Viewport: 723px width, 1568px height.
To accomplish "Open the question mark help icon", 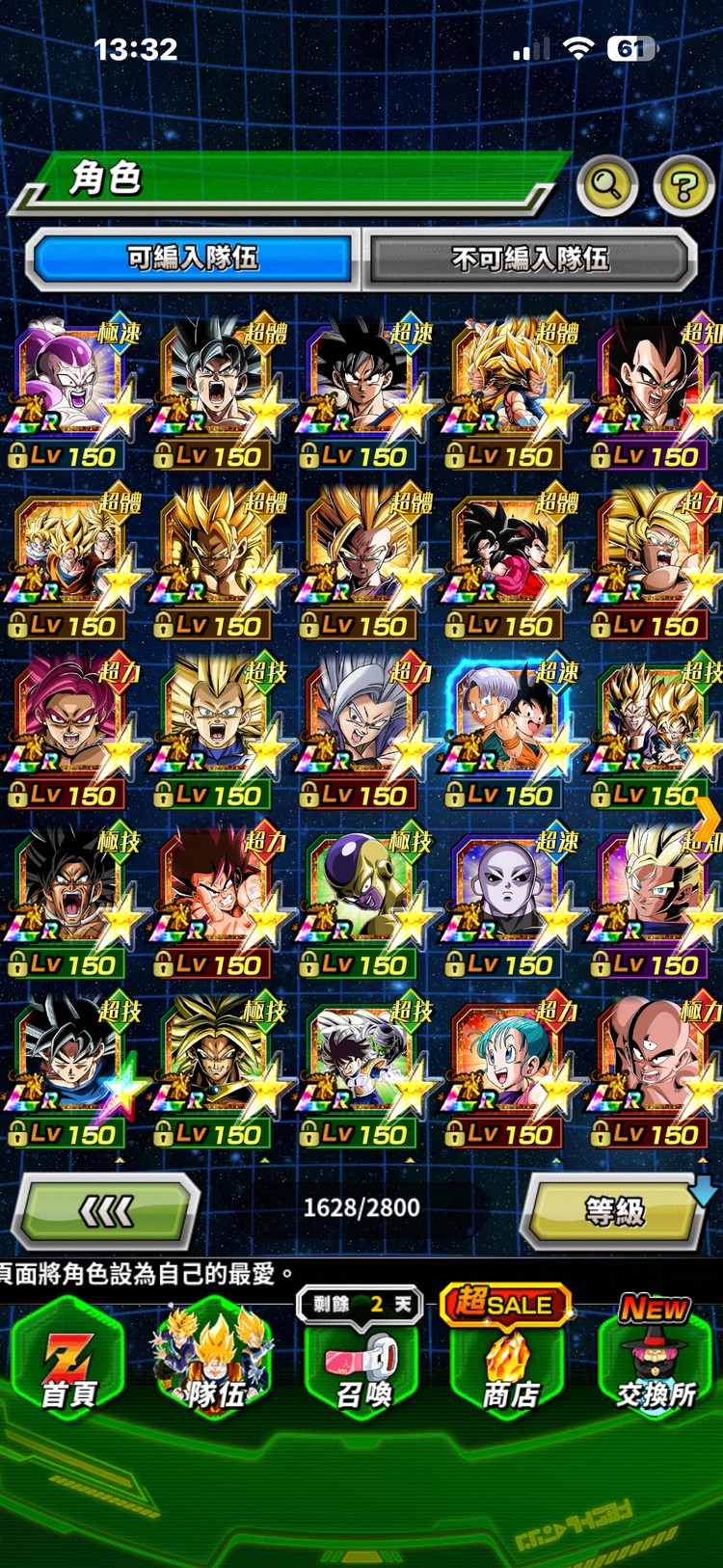I will click(x=683, y=185).
